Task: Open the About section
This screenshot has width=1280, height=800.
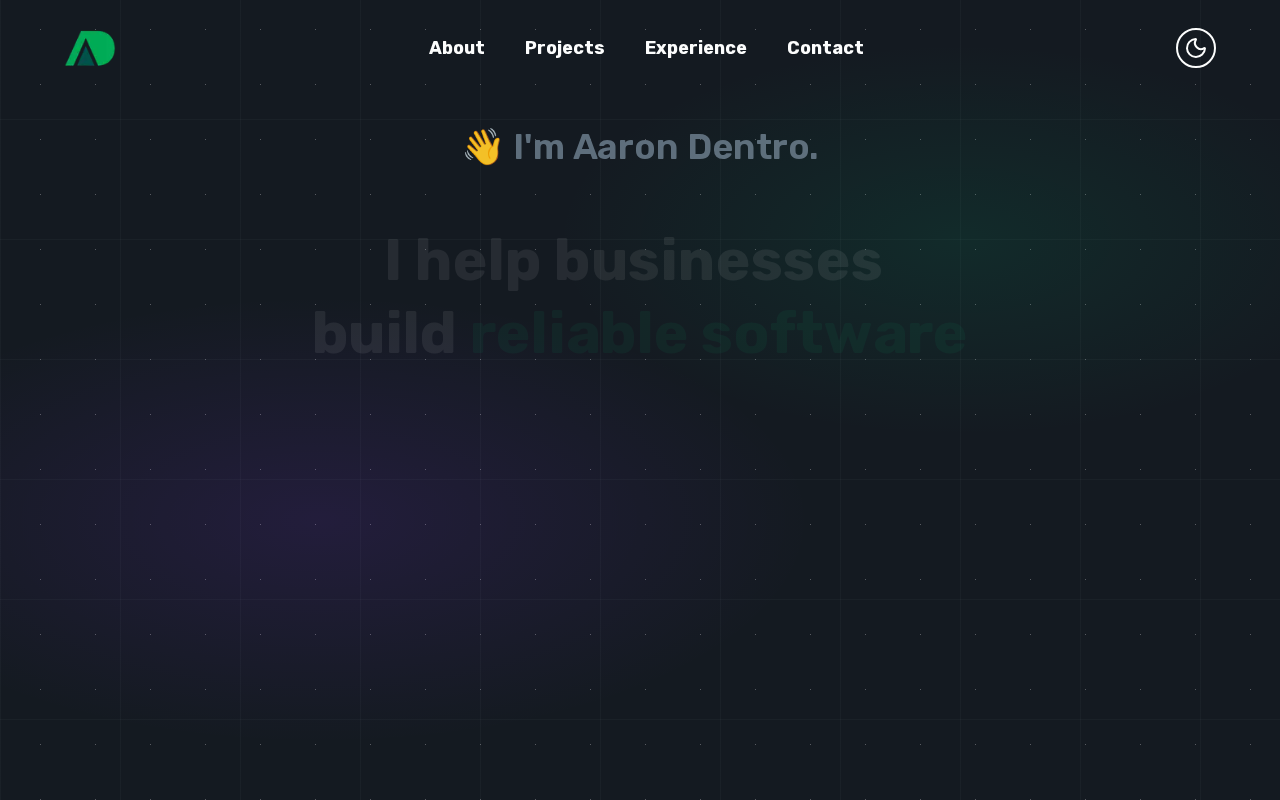Action: click(x=456, y=48)
